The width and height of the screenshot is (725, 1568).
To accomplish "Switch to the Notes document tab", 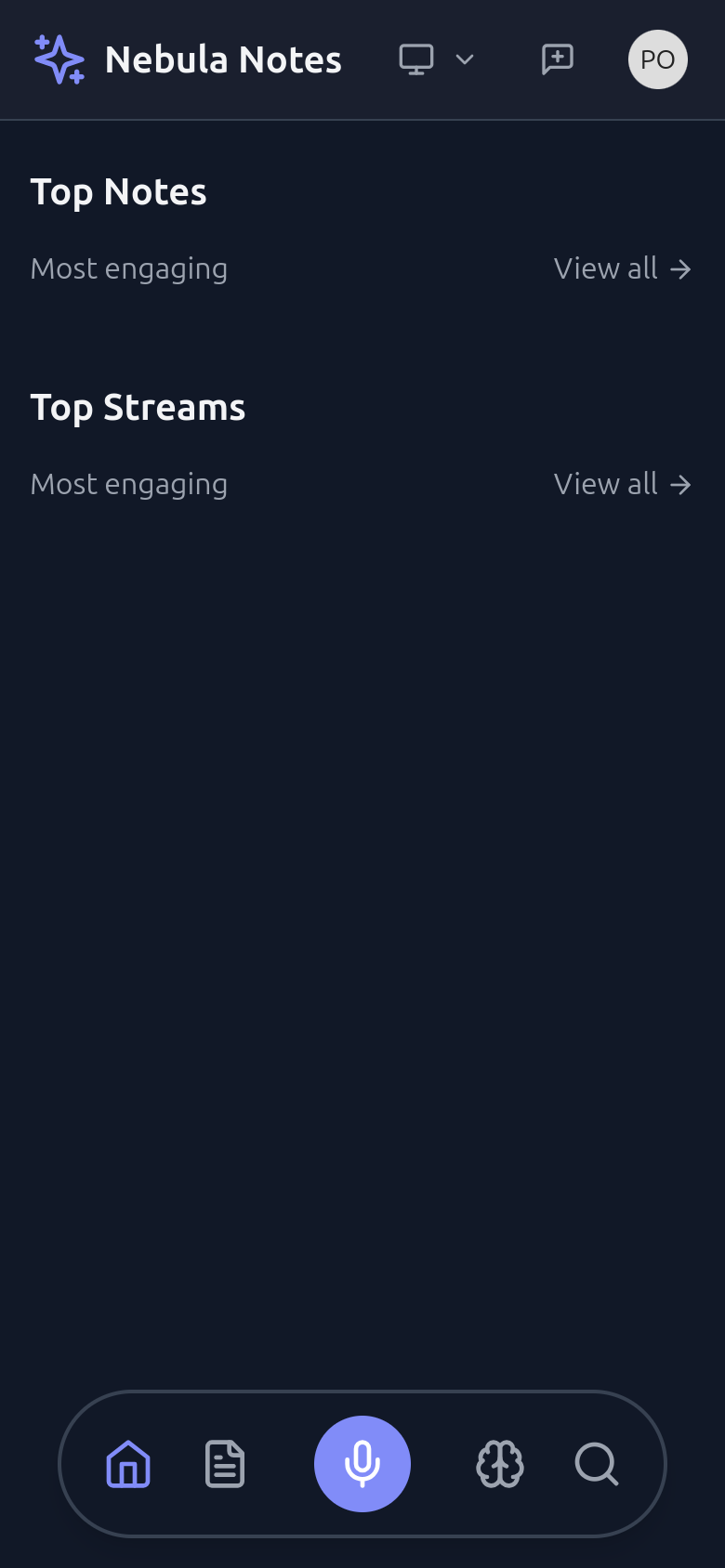I will tap(225, 1464).
